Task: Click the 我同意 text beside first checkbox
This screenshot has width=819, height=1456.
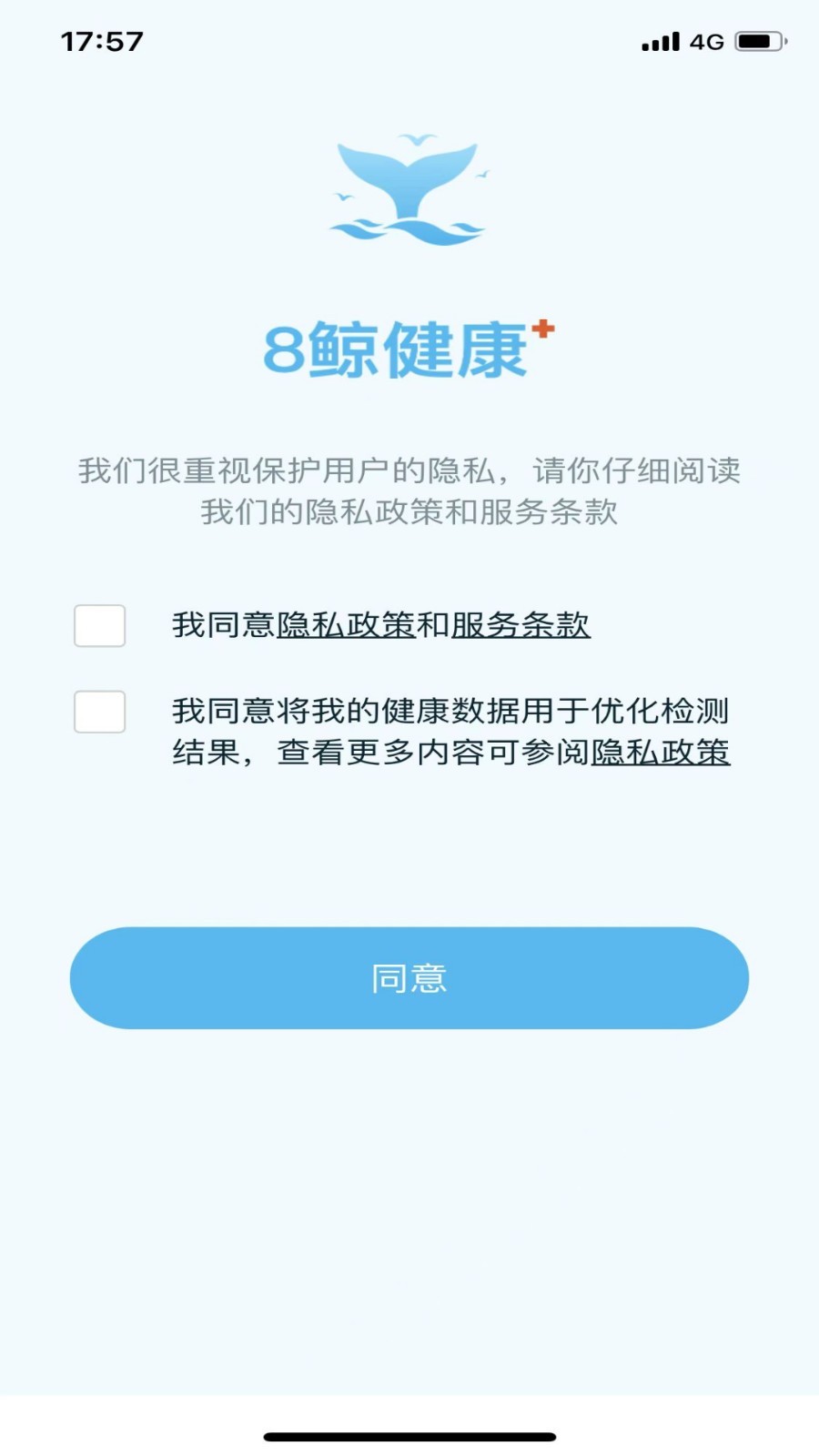Action: click(x=224, y=625)
